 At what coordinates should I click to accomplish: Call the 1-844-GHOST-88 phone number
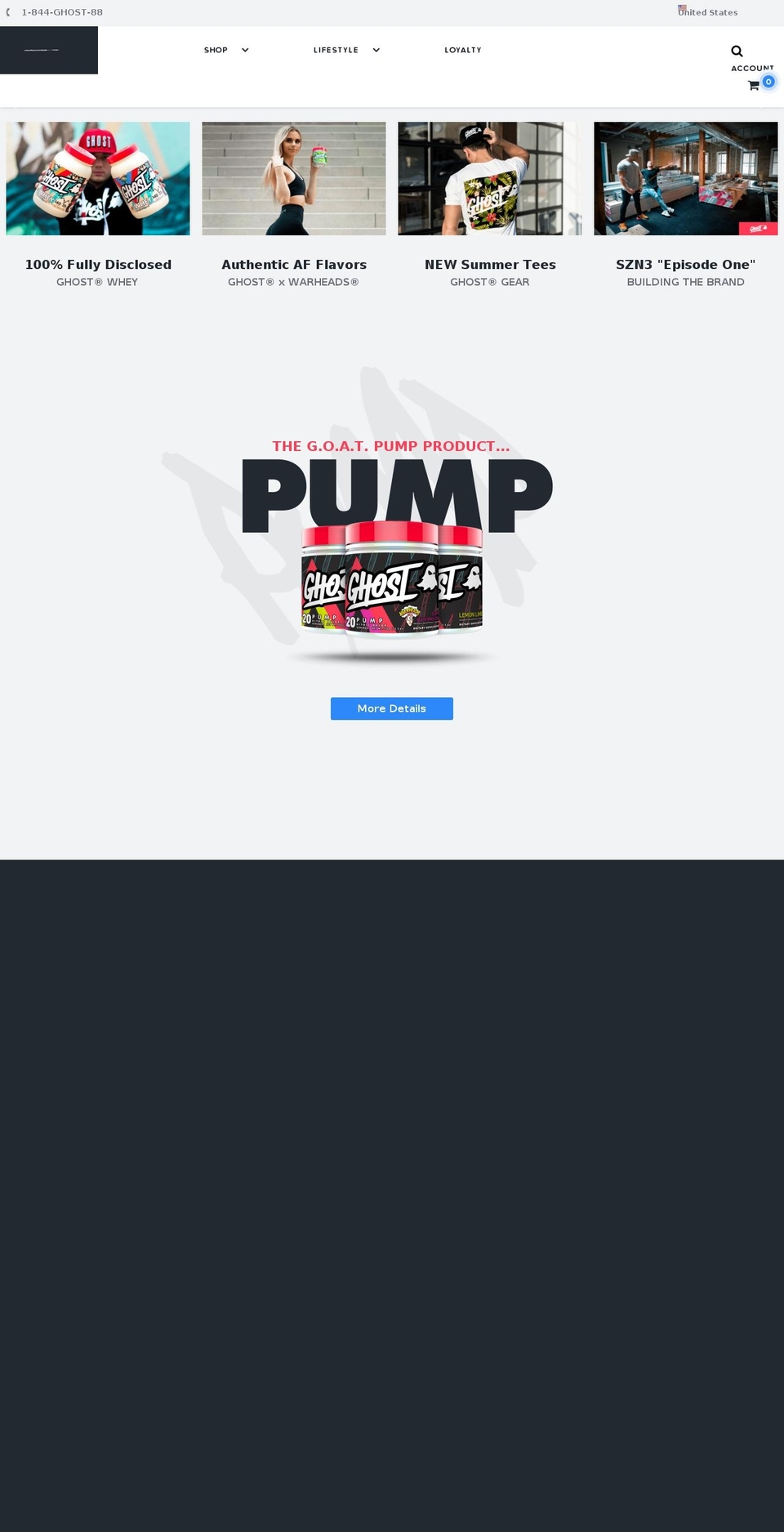point(62,12)
